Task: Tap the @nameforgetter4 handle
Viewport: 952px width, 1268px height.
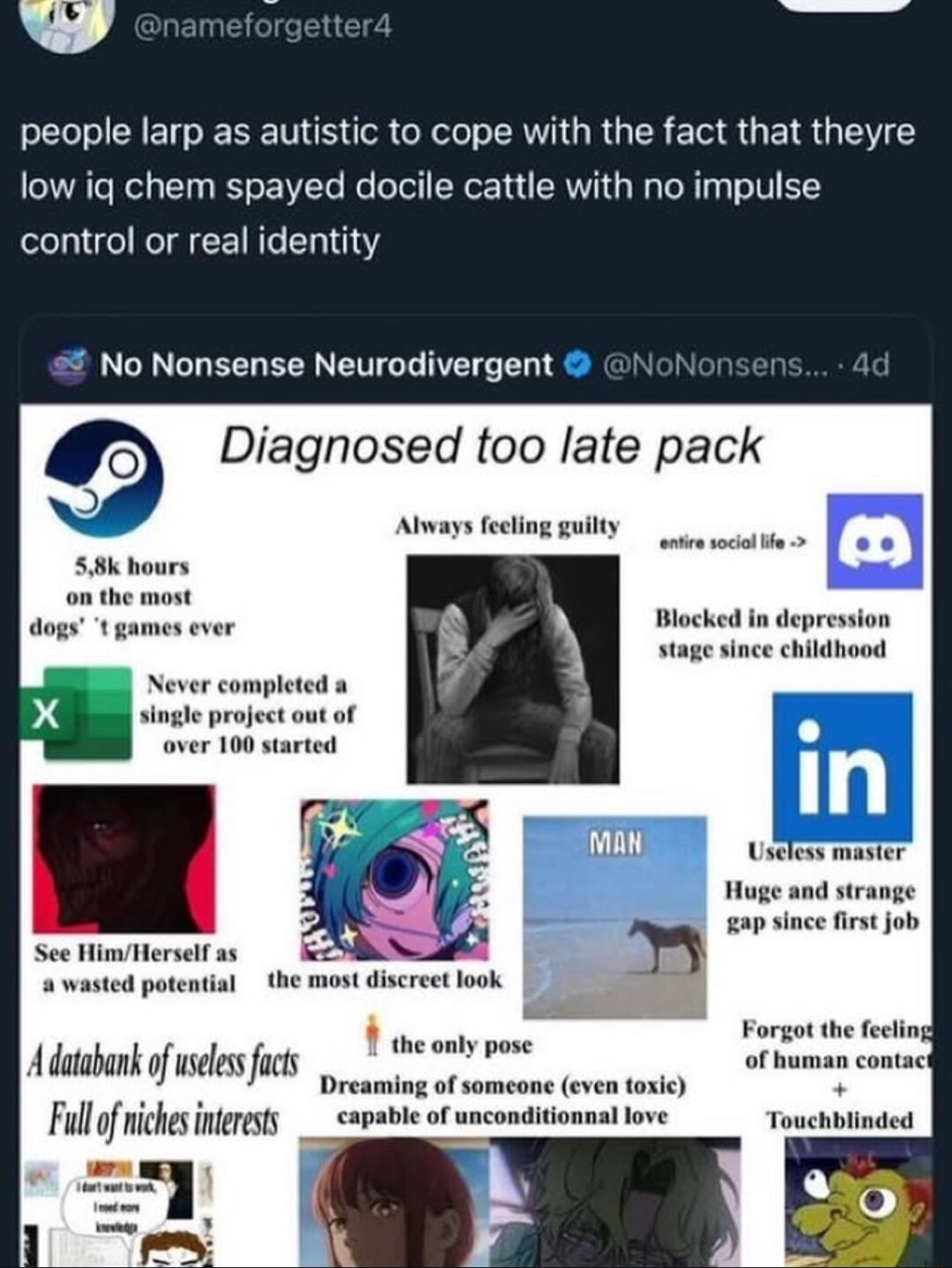Action: (x=262, y=27)
